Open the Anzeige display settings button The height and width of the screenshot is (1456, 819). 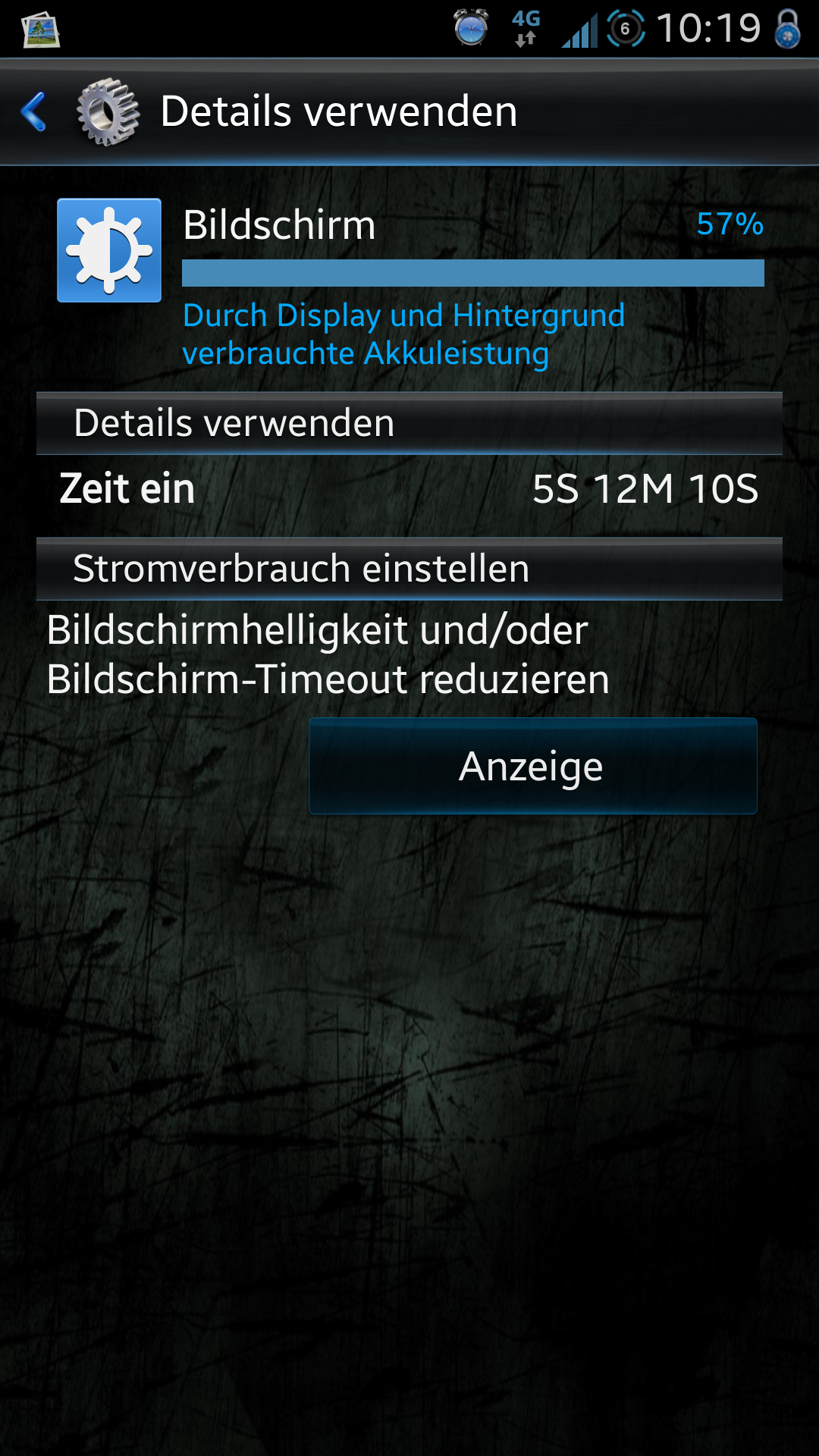tap(533, 766)
